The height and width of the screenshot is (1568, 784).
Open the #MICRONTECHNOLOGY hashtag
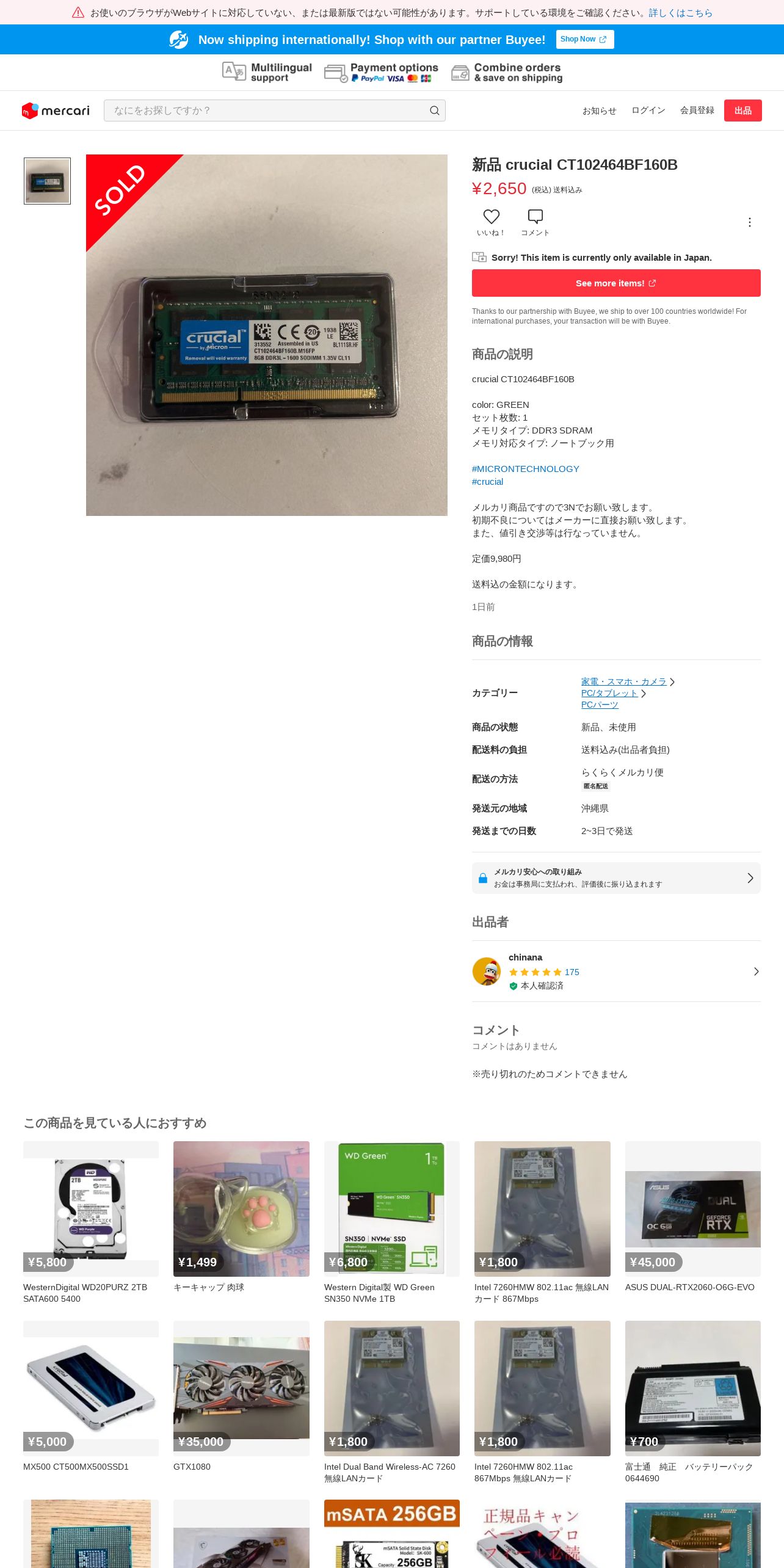[525, 469]
